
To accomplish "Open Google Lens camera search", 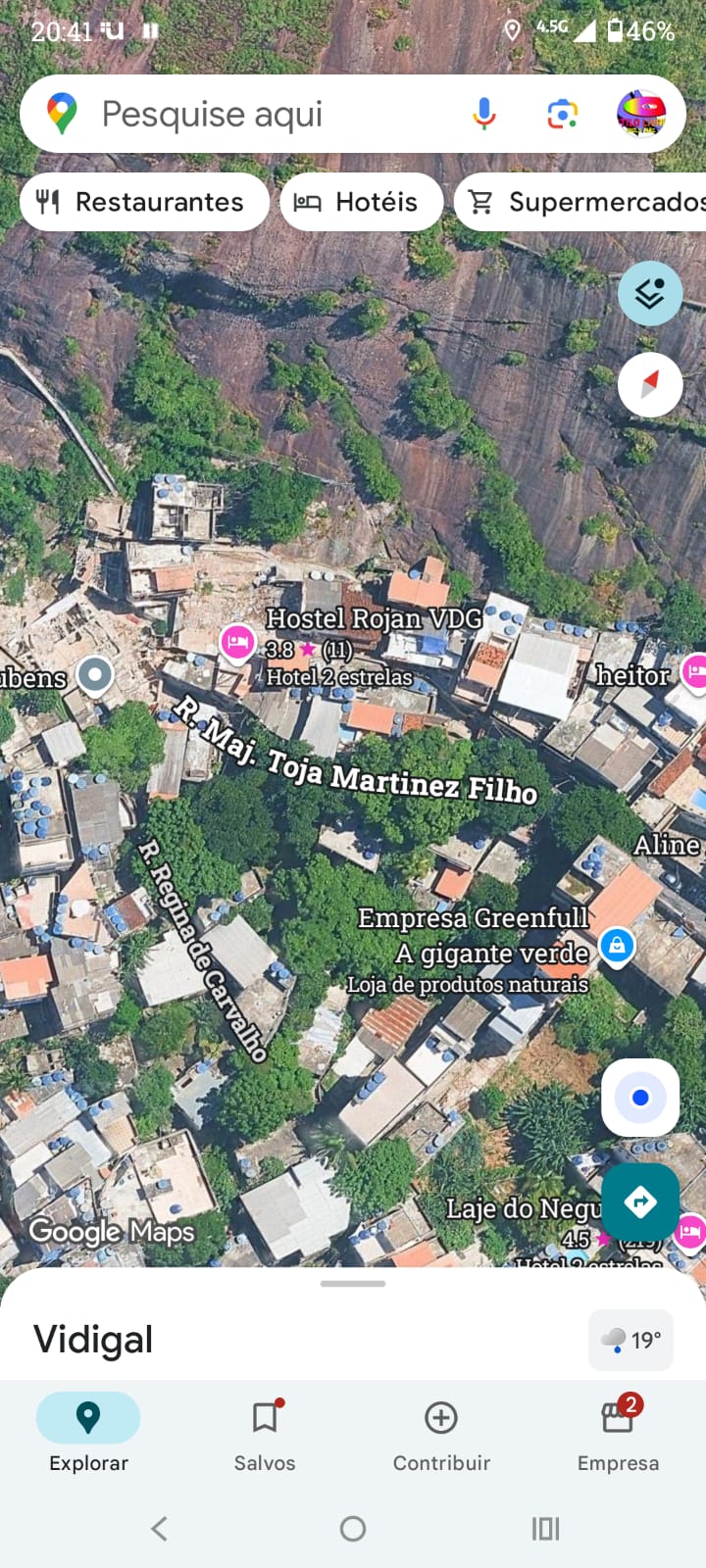I will click(562, 115).
